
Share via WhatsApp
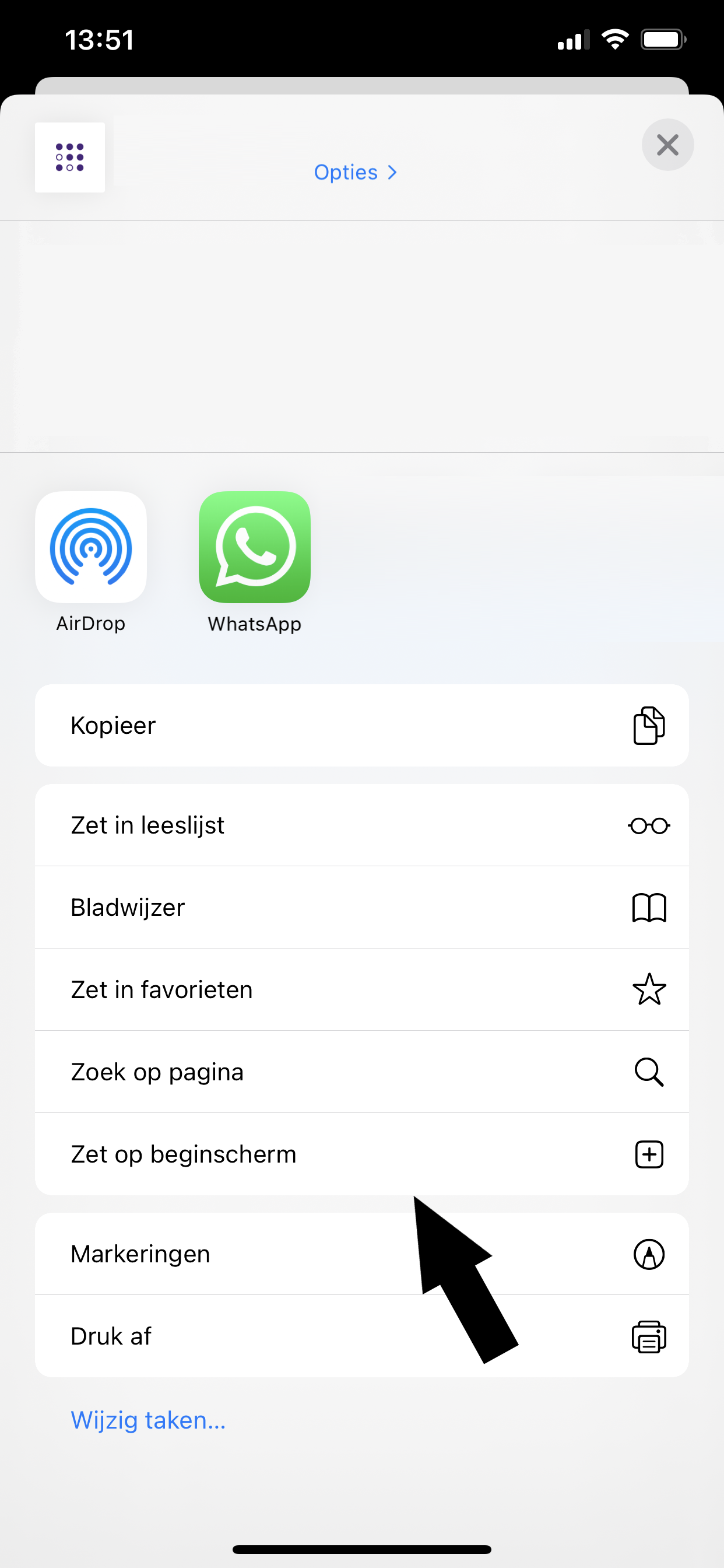pos(254,547)
